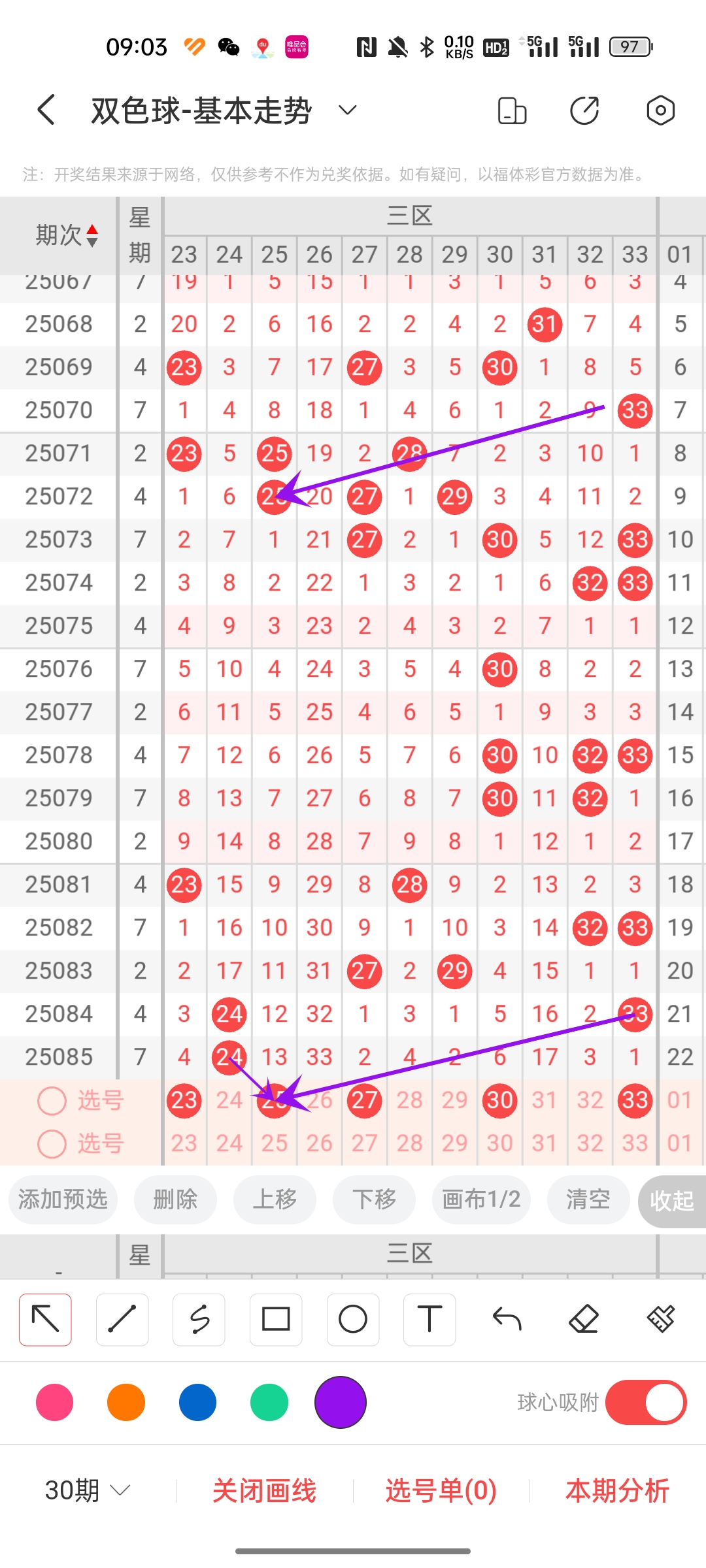Select the rectangle drawing tool
The image size is (706, 1568).
coord(276,1319)
